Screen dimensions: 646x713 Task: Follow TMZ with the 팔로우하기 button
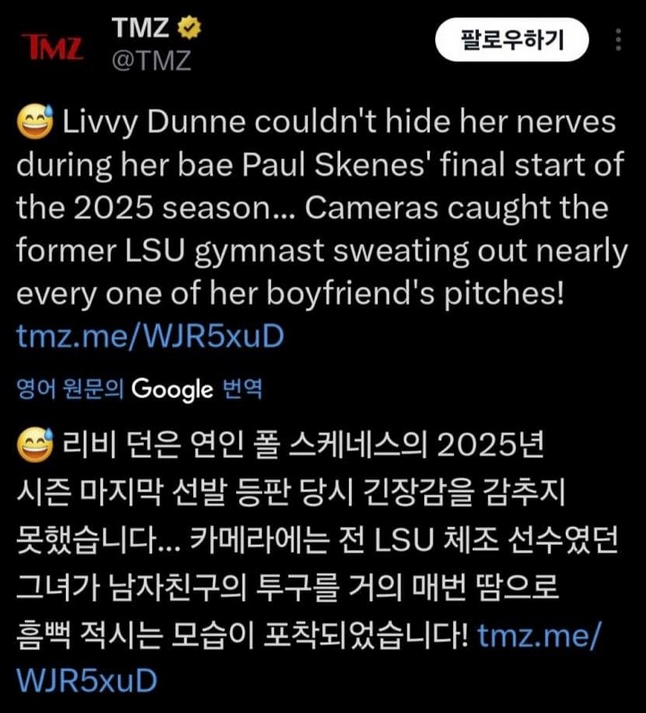pos(511,40)
